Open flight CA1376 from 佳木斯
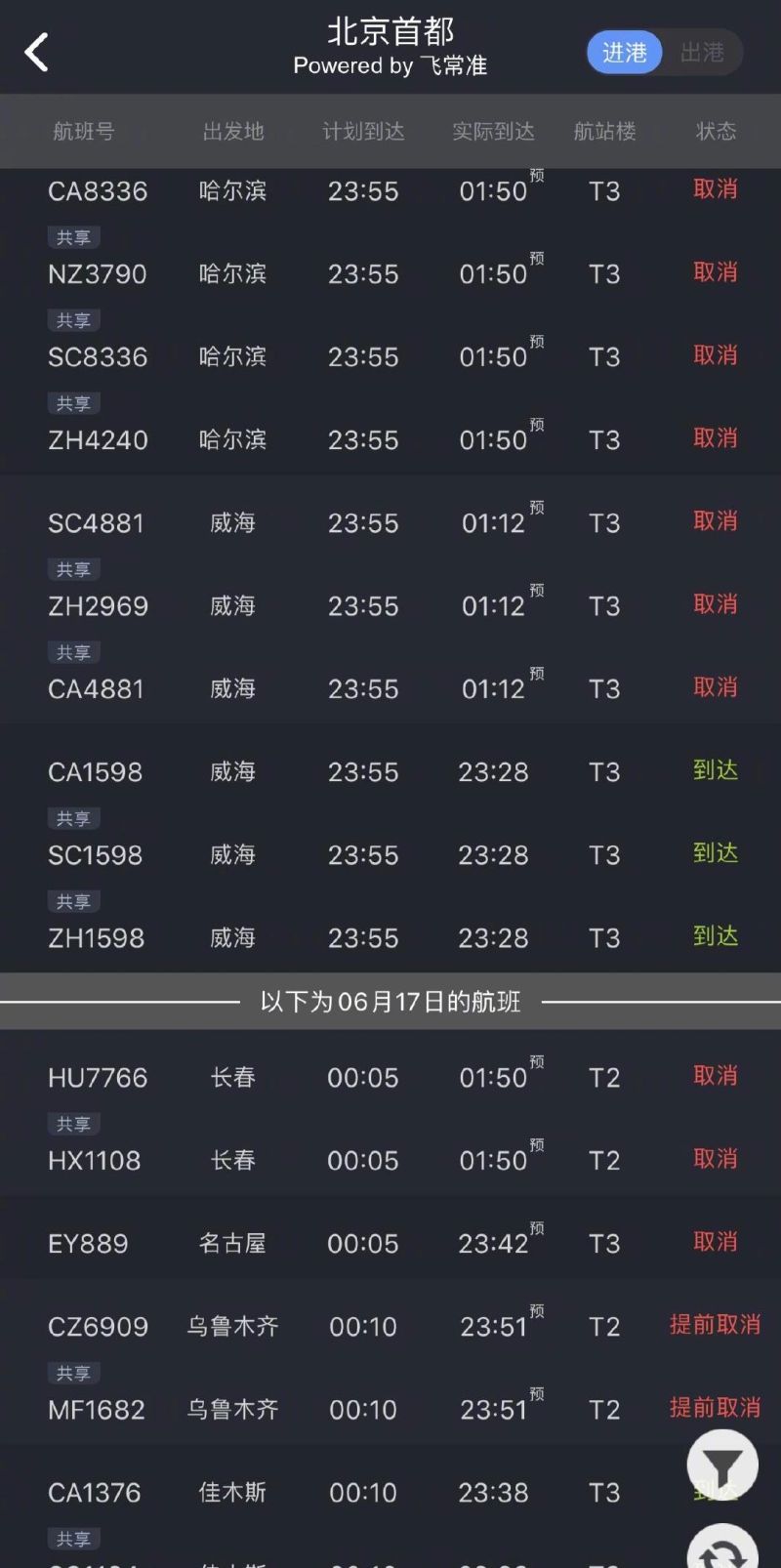 point(390,1493)
